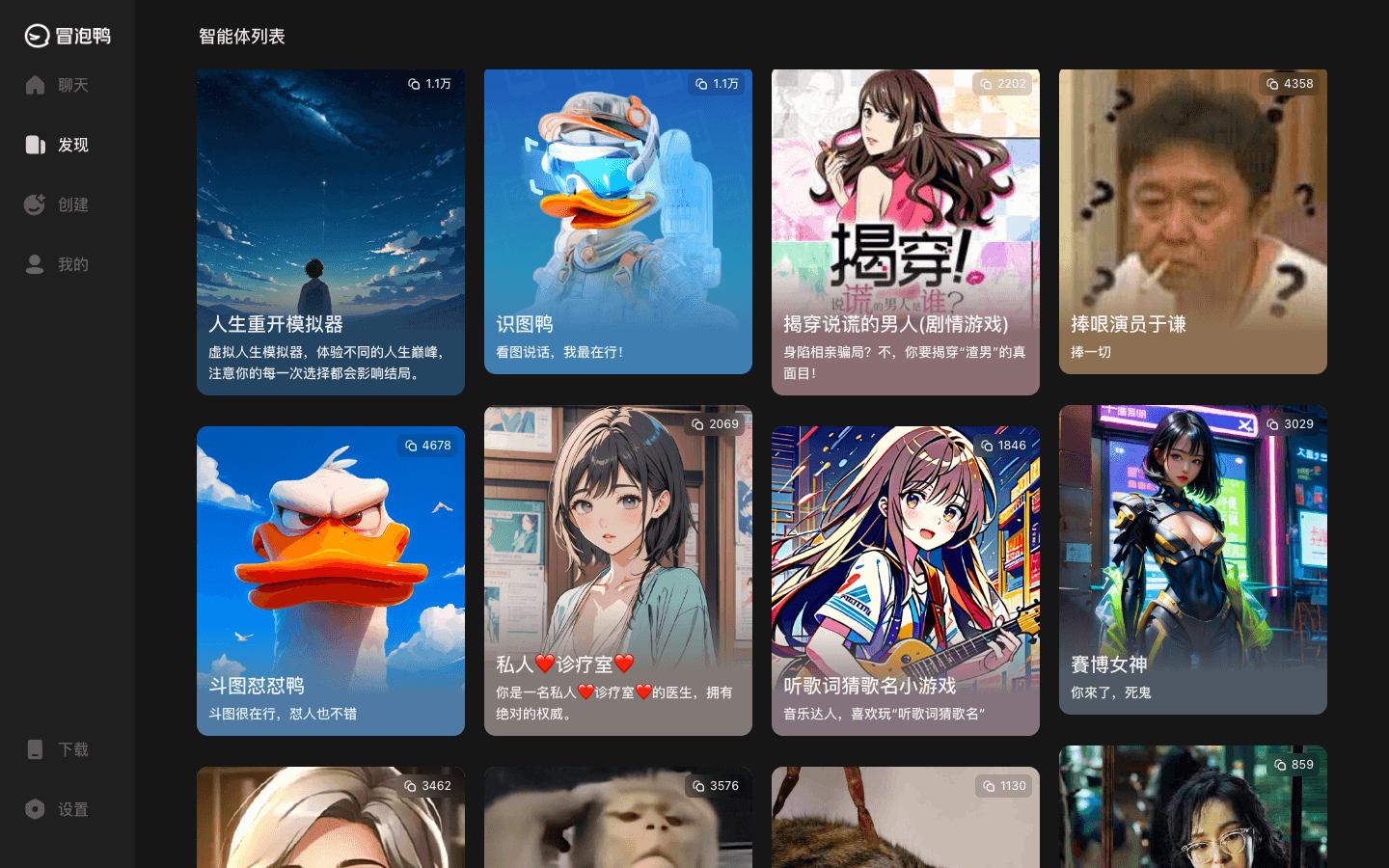Screen dimensions: 1389x868
Task: Open the 创建 section
Action: click(x=58, y=204)
